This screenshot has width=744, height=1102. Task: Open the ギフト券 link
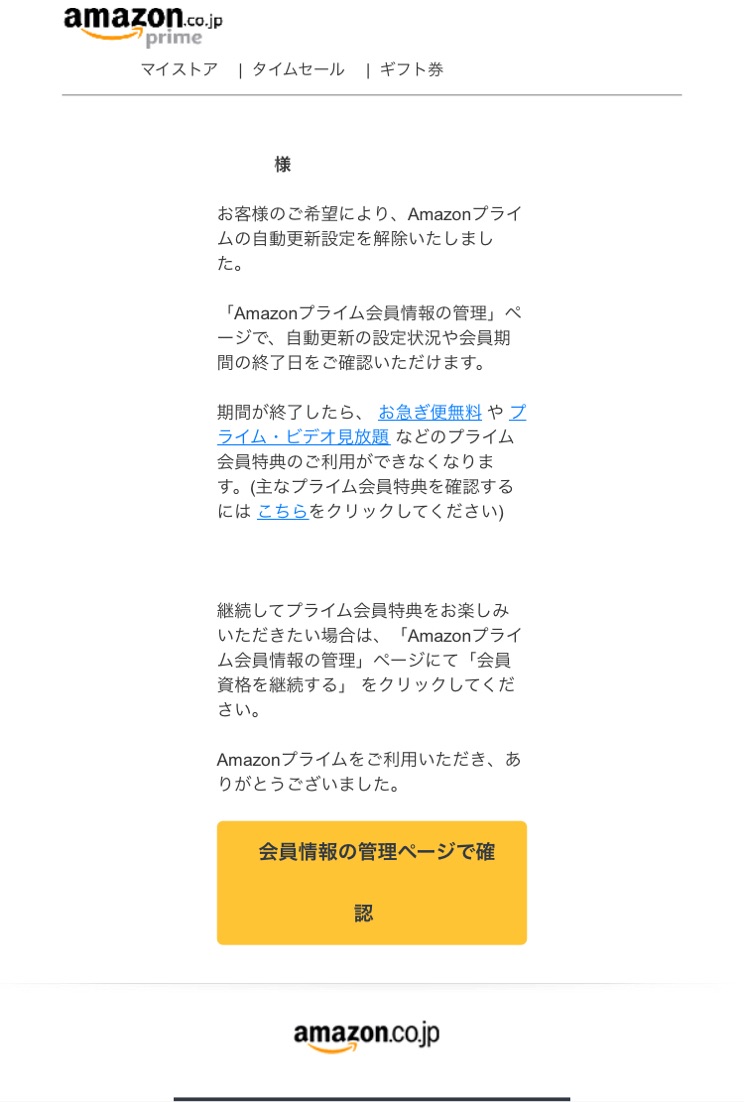411,70
